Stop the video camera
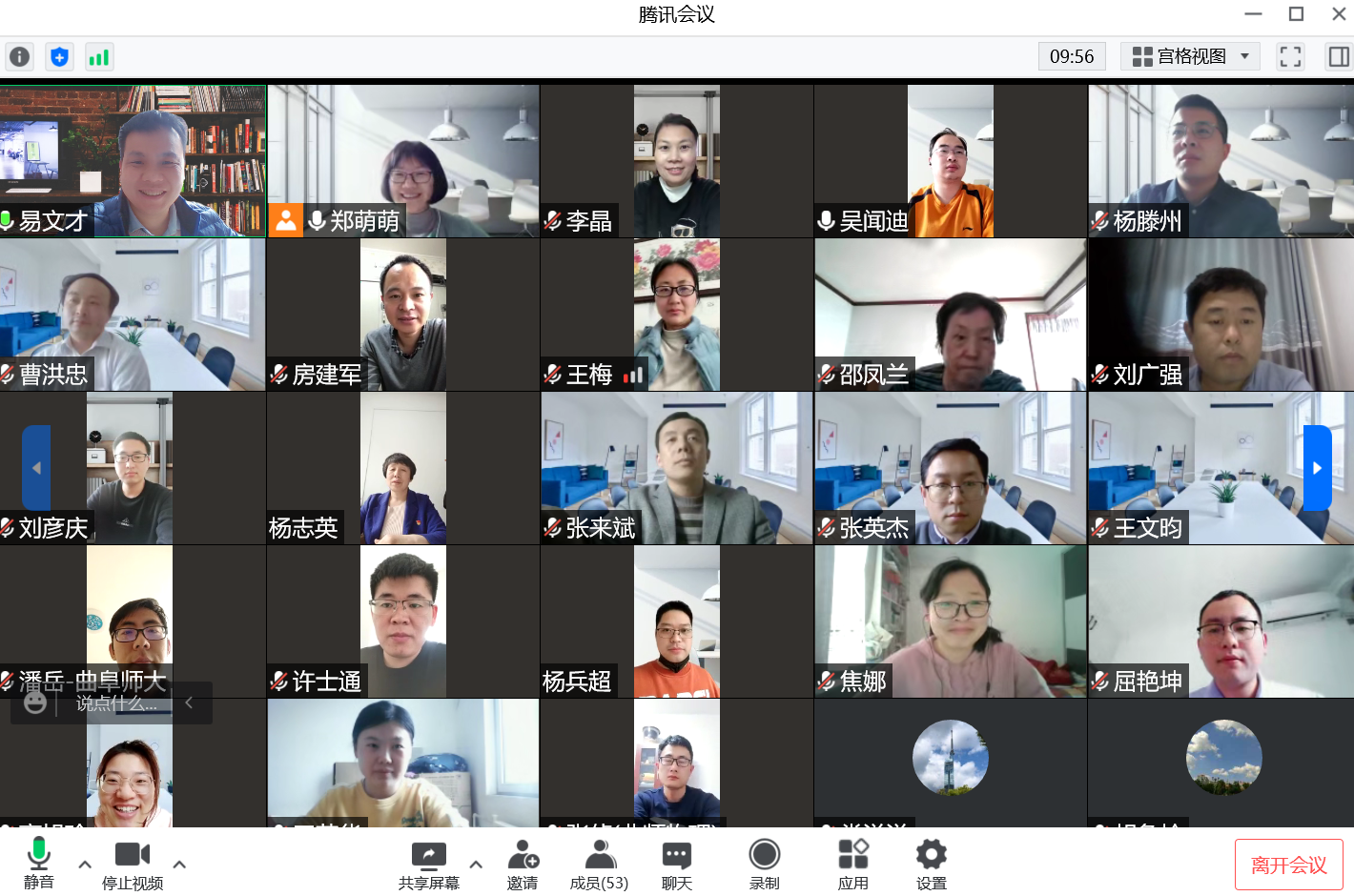The image size is (1354, 896). pos(132,863)
